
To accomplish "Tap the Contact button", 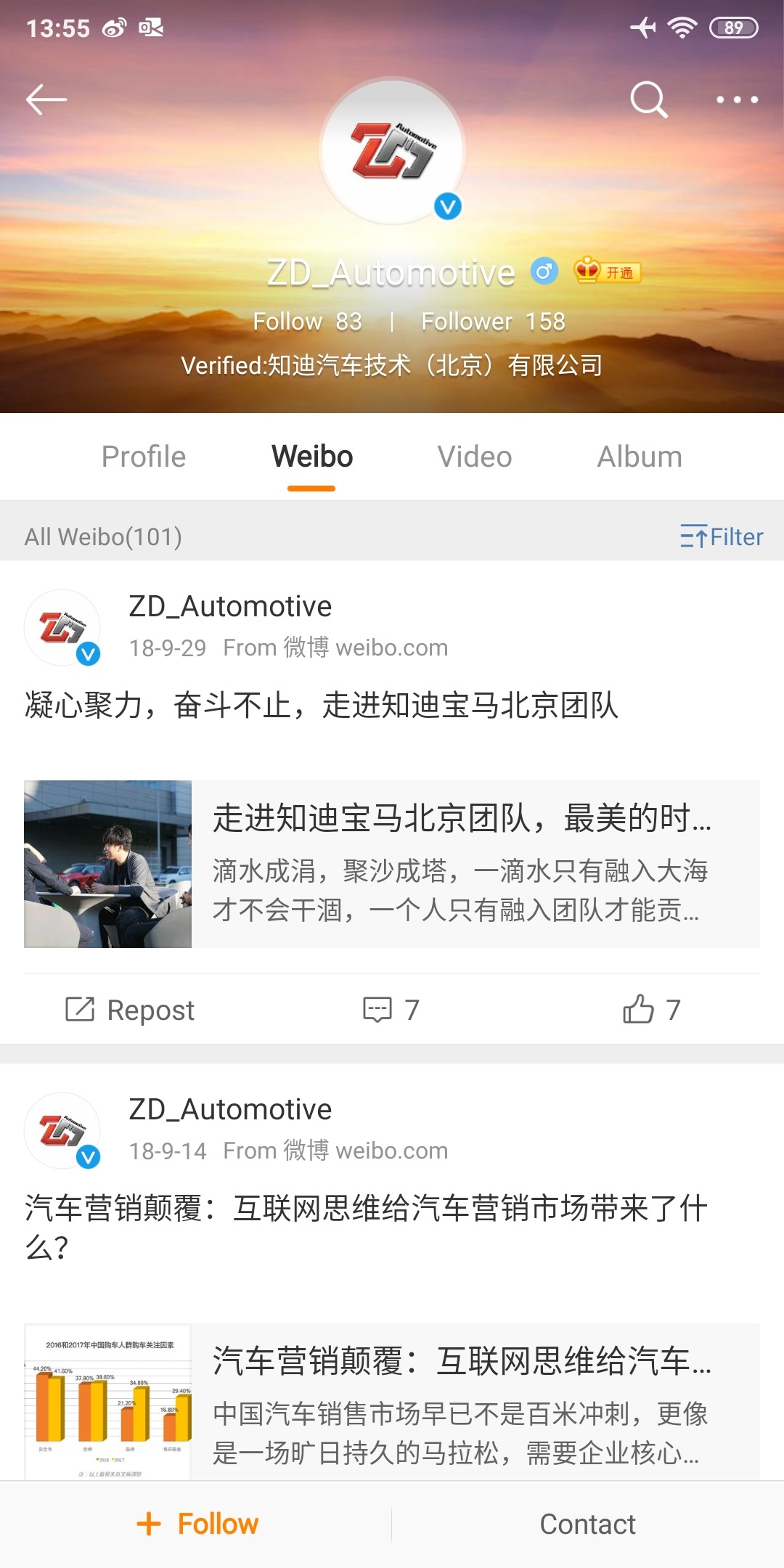I will [x=587, y=1524].
